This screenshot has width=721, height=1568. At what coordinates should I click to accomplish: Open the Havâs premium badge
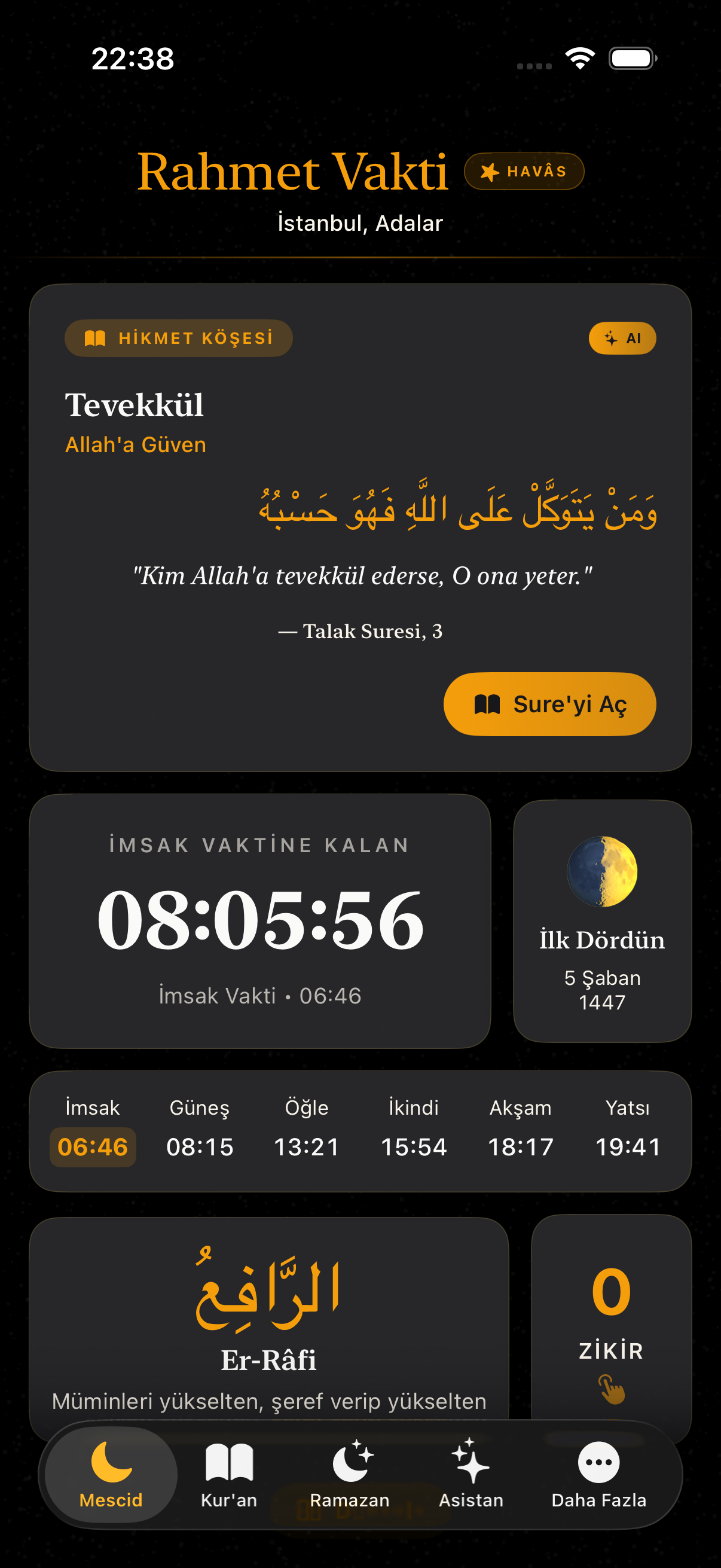524,172
